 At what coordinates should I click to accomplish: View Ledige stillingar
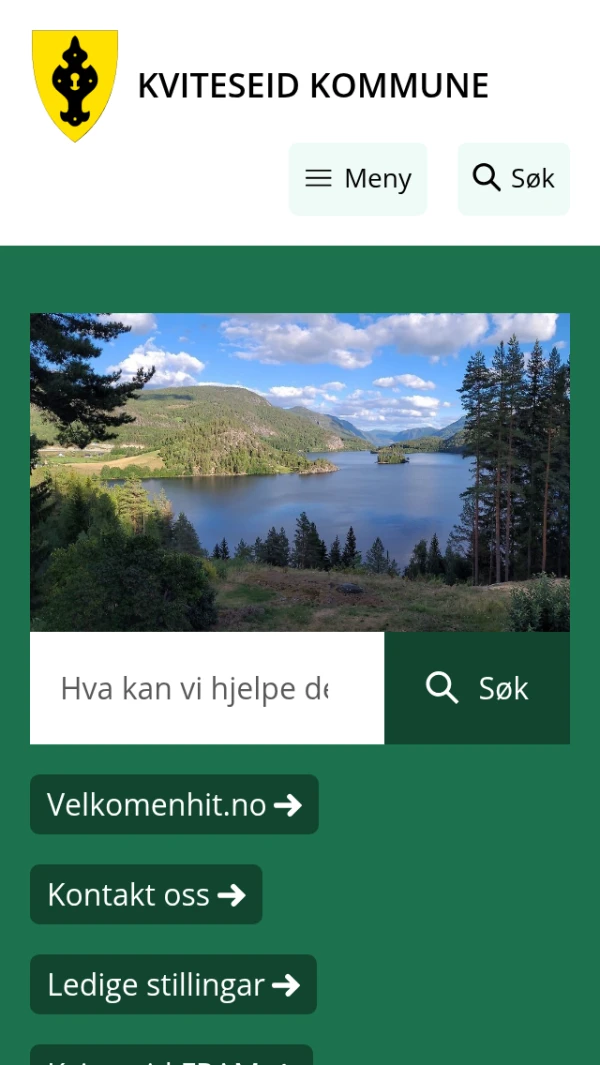click(173, 984)
